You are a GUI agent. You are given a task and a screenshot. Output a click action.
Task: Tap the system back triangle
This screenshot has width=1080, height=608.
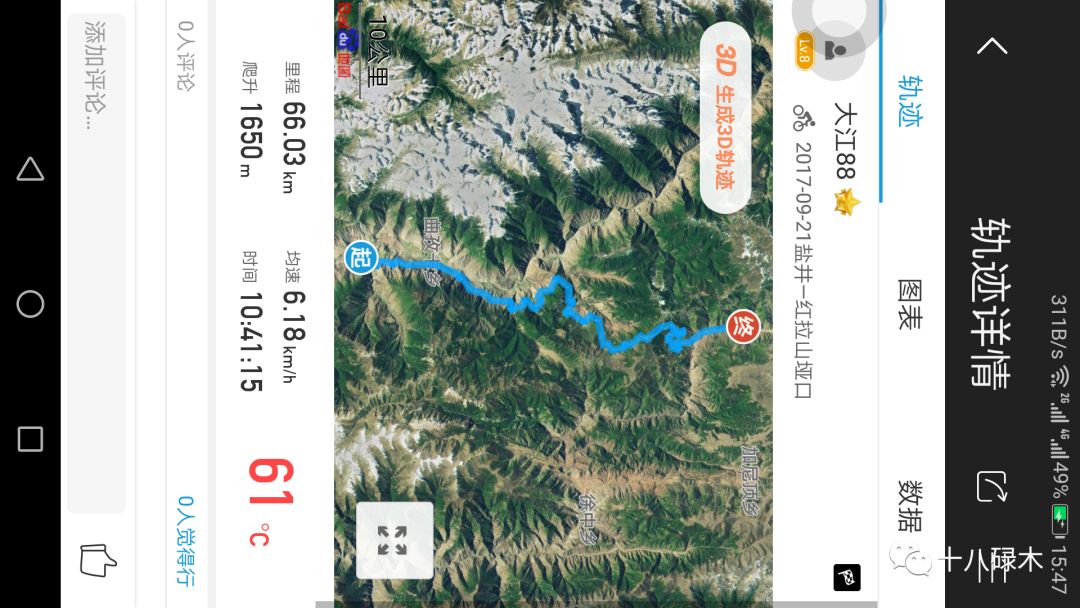point(30,169)
